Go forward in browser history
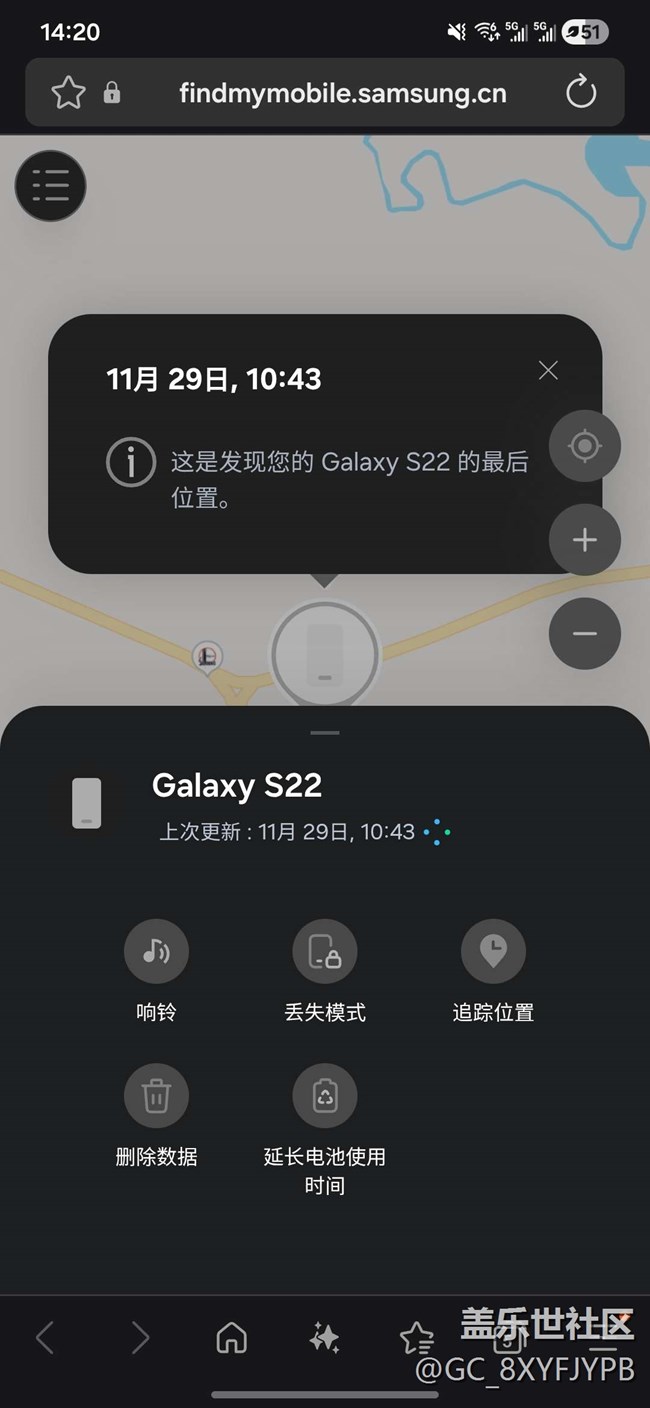The image size is (650, 1408). click(140, 1337)
